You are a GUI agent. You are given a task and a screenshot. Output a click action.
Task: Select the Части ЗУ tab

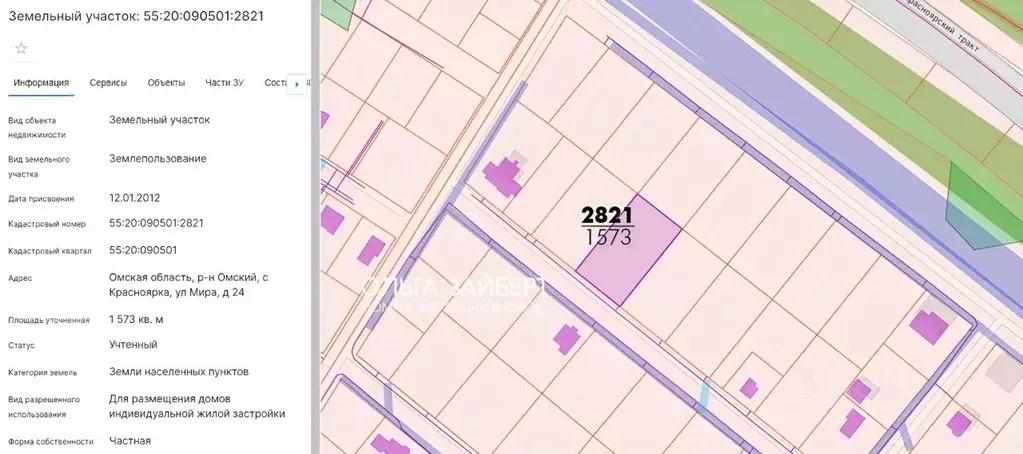coord(224,83)
